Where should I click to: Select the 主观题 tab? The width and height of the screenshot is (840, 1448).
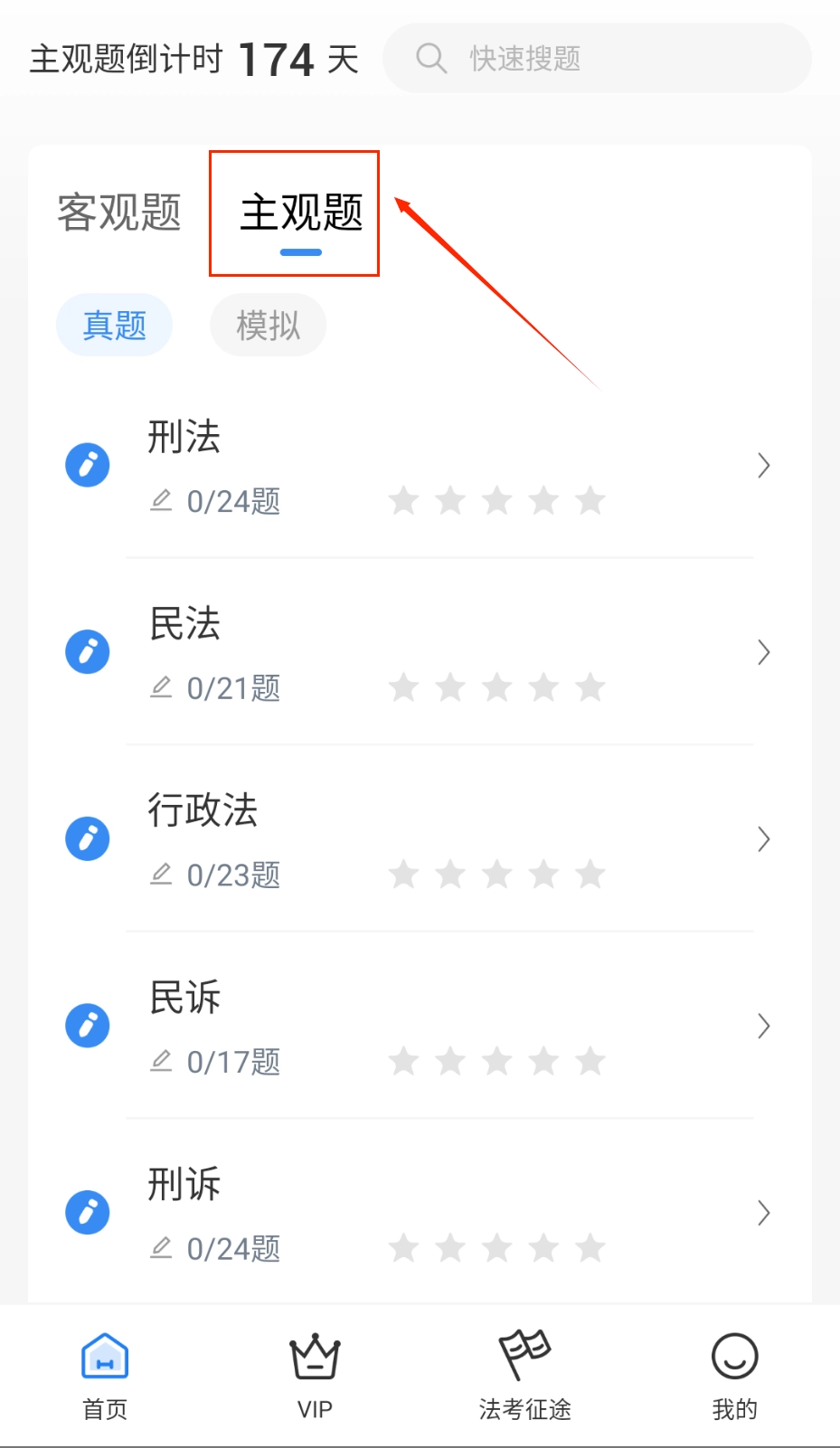click(x=301, y=213)
